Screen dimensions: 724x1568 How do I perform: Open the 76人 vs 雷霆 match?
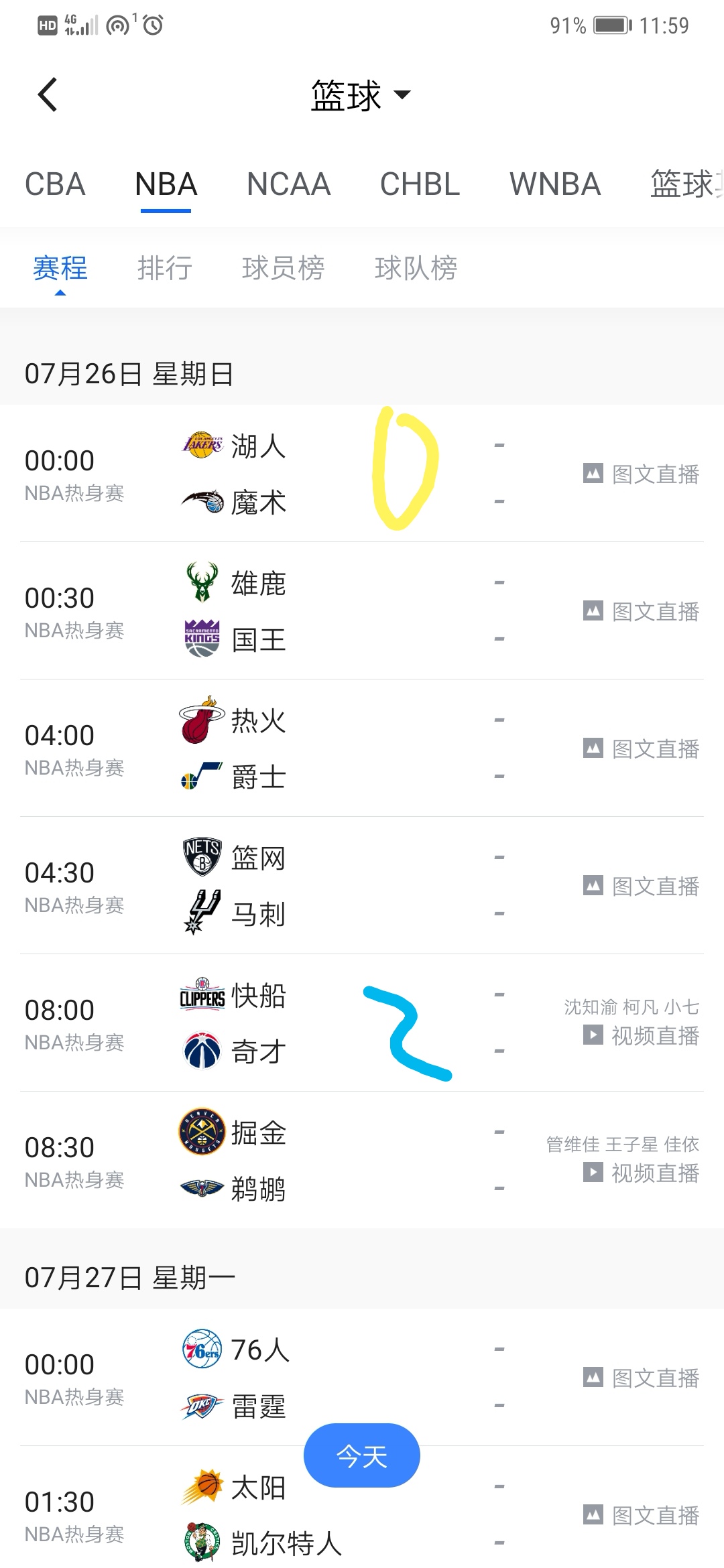(x=259, y=1378)
